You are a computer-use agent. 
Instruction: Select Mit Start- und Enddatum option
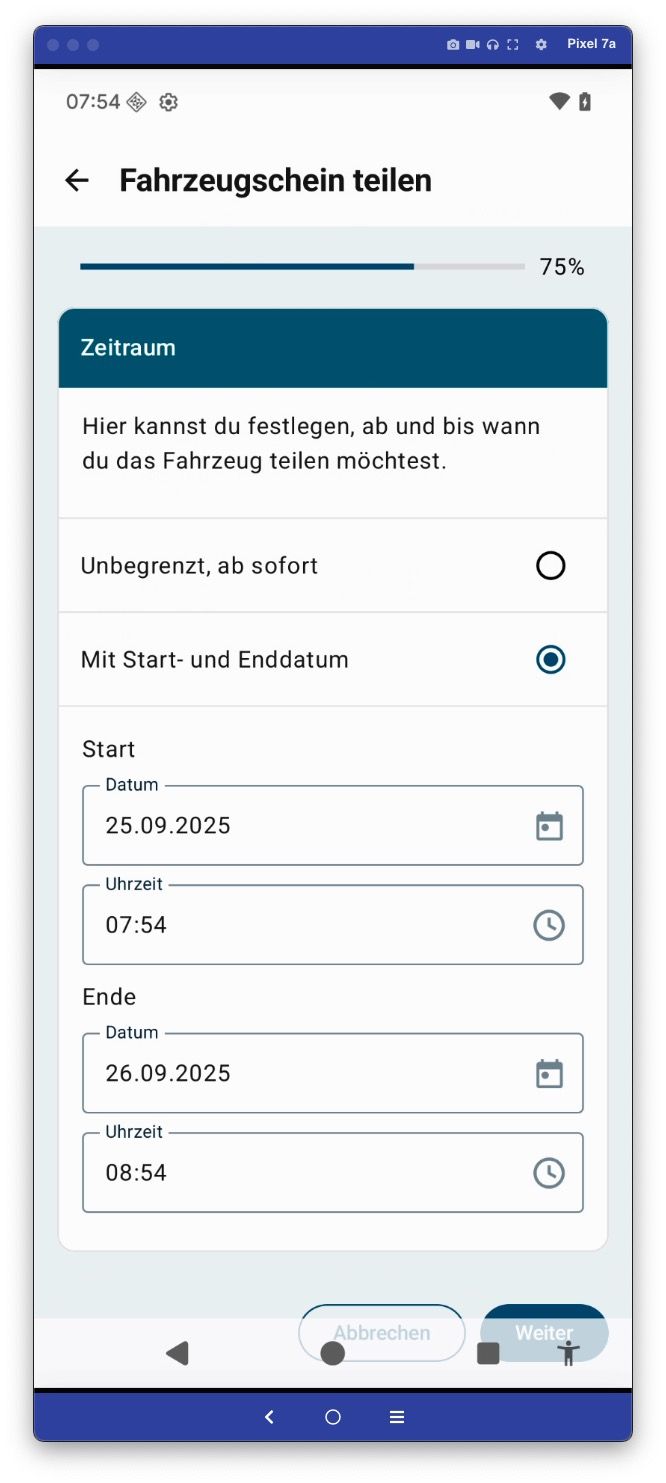tap(550, 660)
